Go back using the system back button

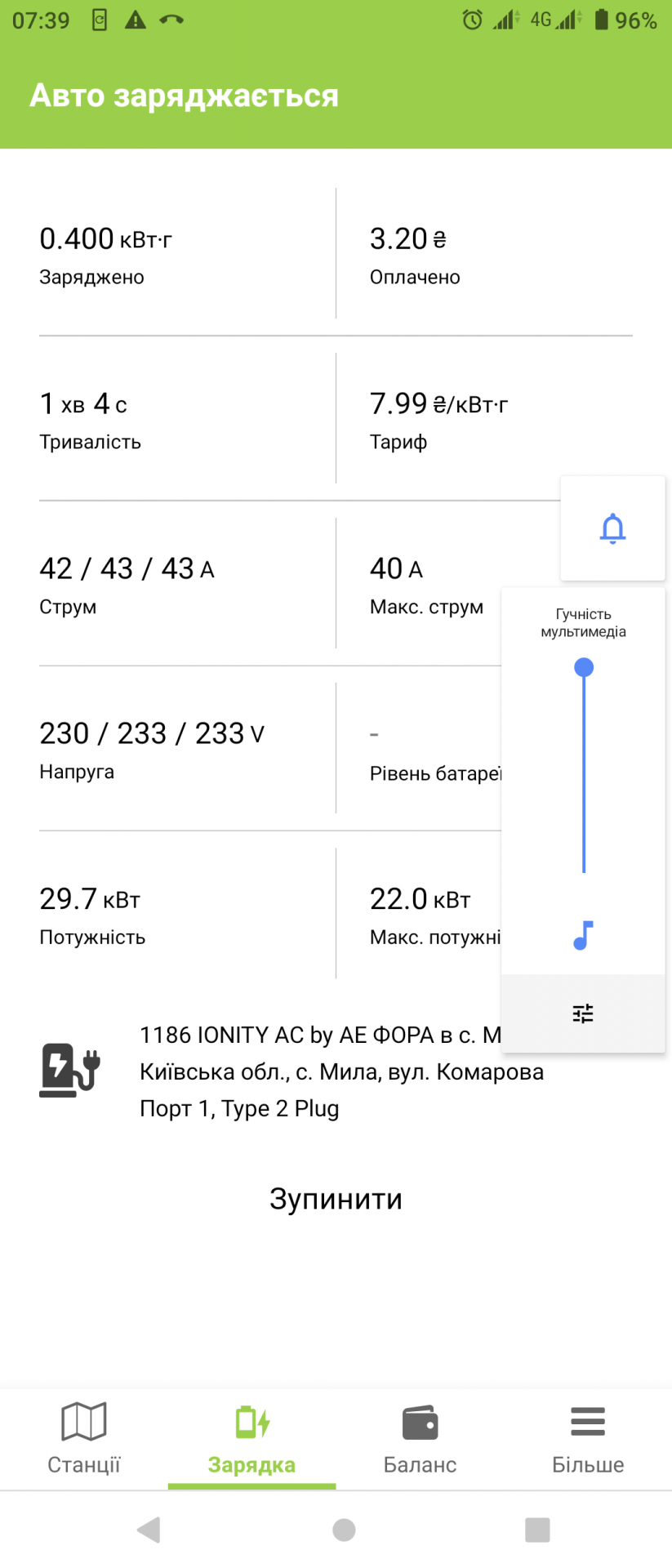(149, 1530)
